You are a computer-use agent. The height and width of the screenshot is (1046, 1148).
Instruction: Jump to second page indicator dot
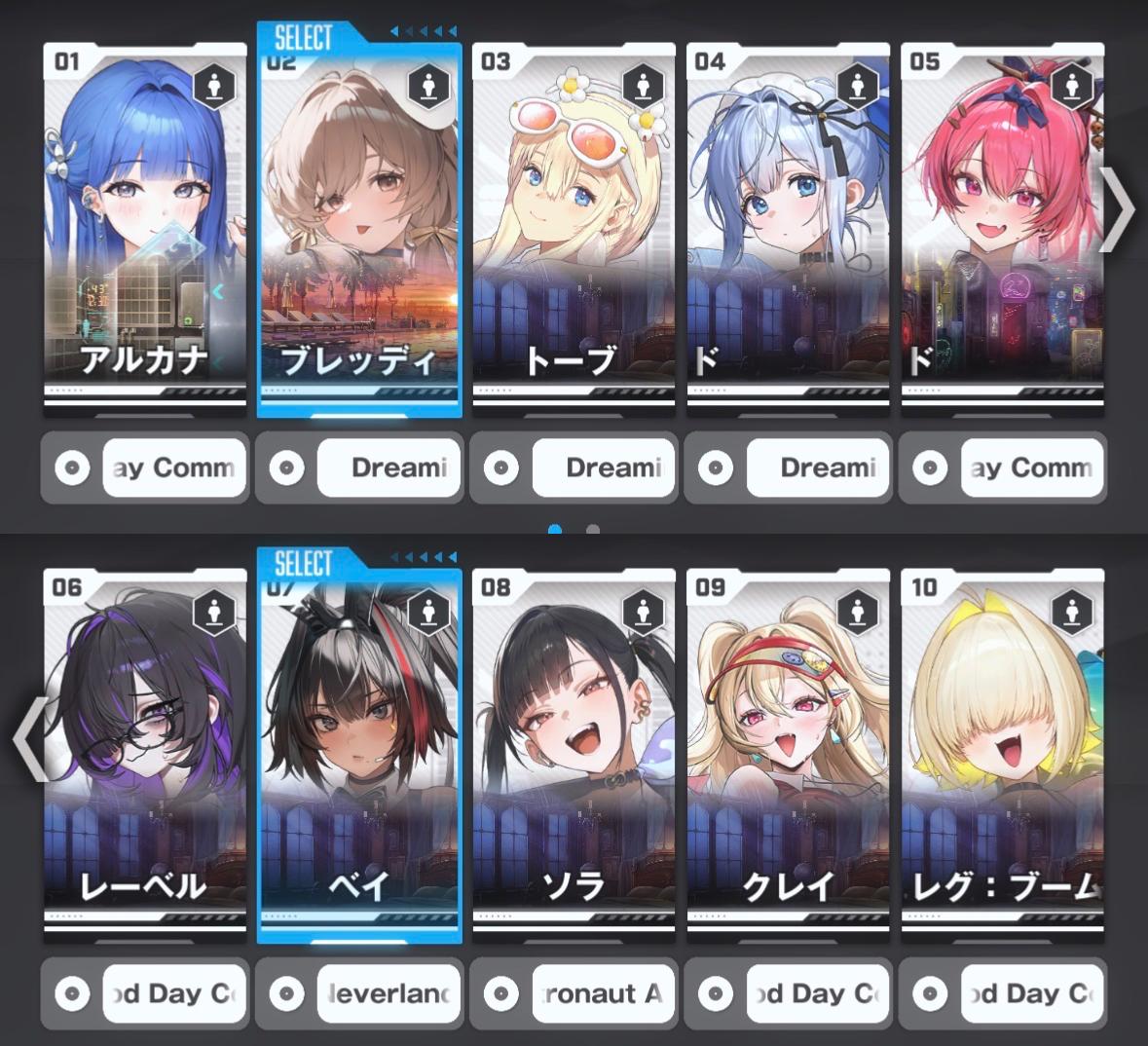593,531
